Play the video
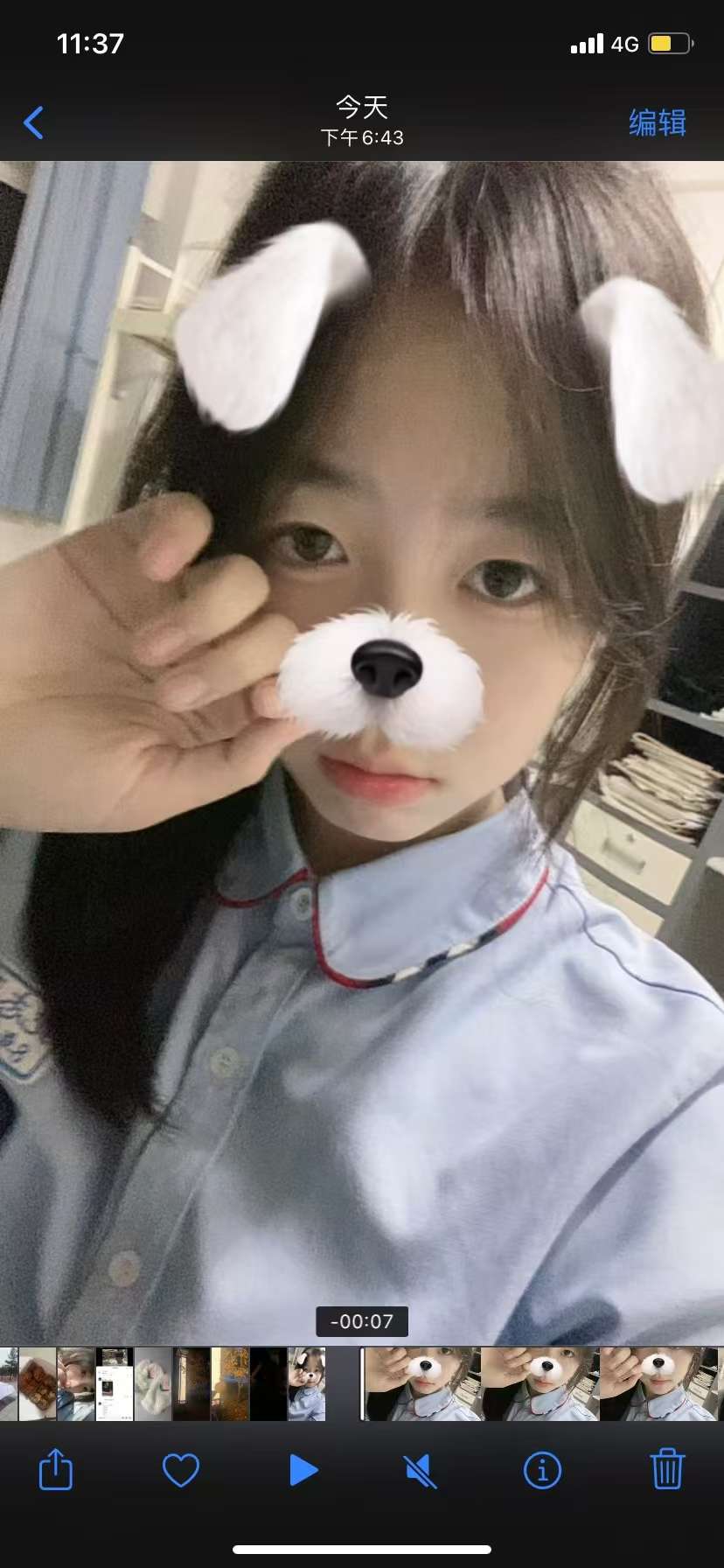 [x=303, y=1470]
